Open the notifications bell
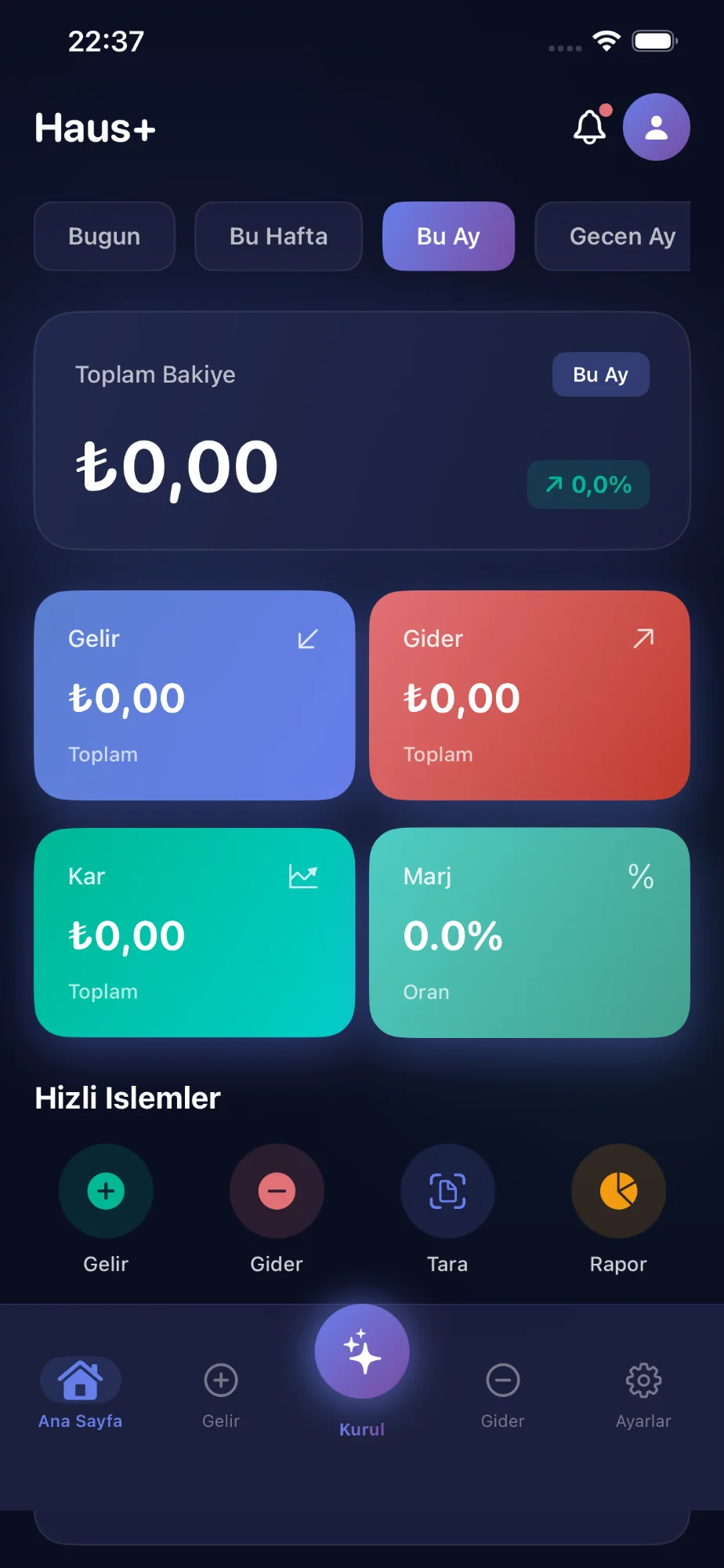The height and width of the screenshot is (1568, 724). coord(590,127)
